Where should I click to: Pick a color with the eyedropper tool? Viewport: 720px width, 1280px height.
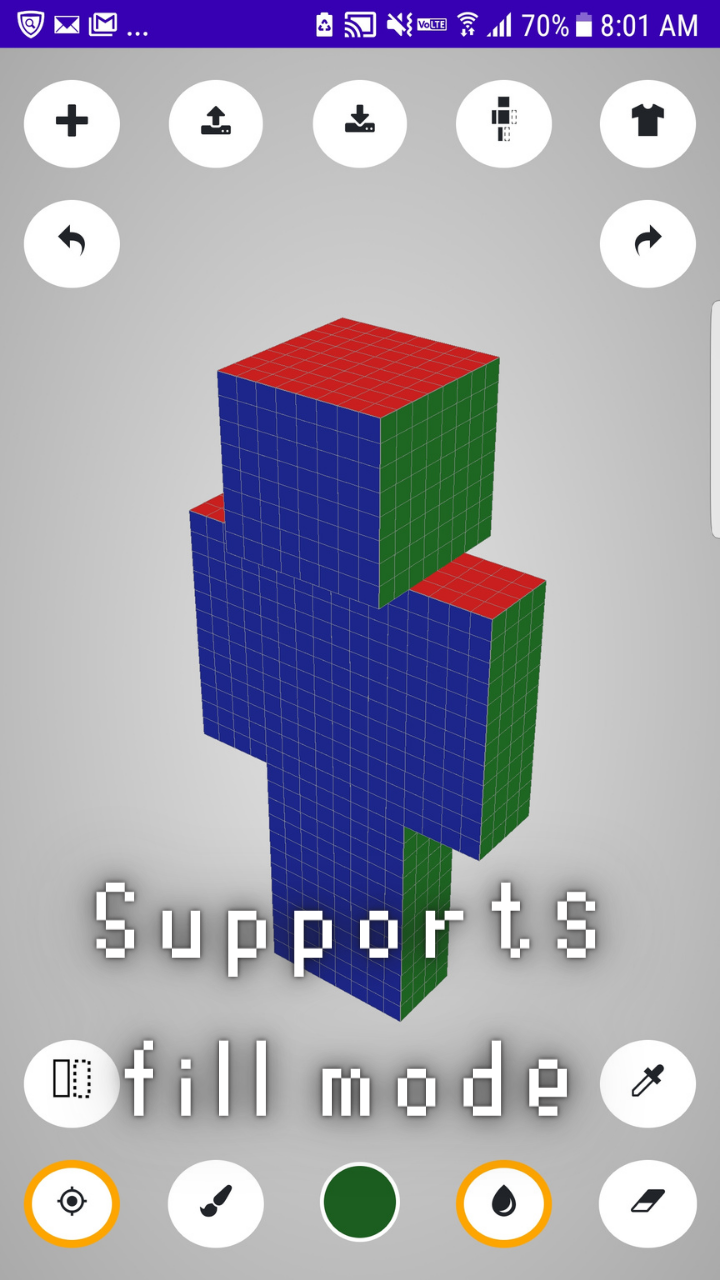(x=648, y=1083)
